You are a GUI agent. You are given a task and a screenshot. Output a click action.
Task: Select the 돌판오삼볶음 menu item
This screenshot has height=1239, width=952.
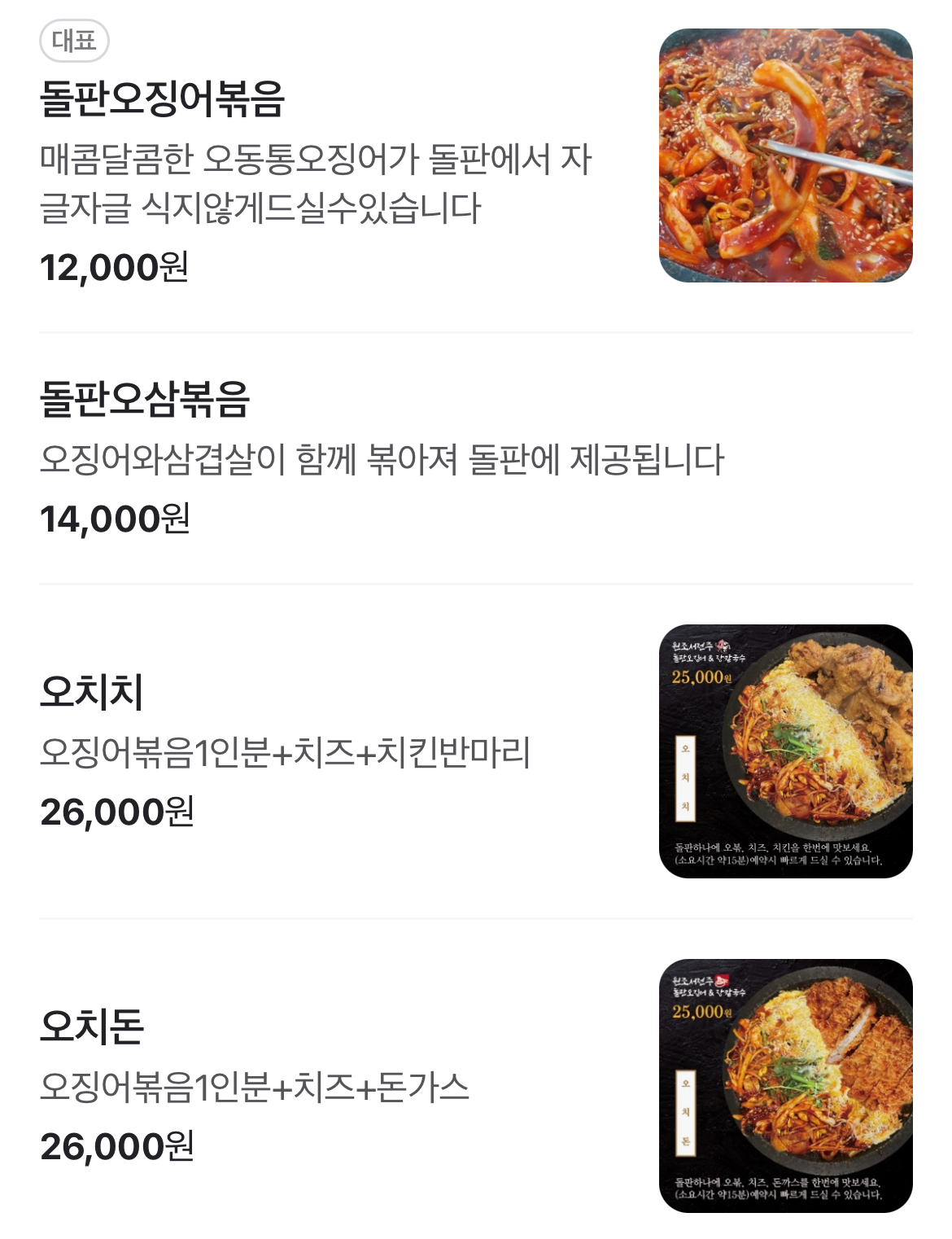point(145,400)
